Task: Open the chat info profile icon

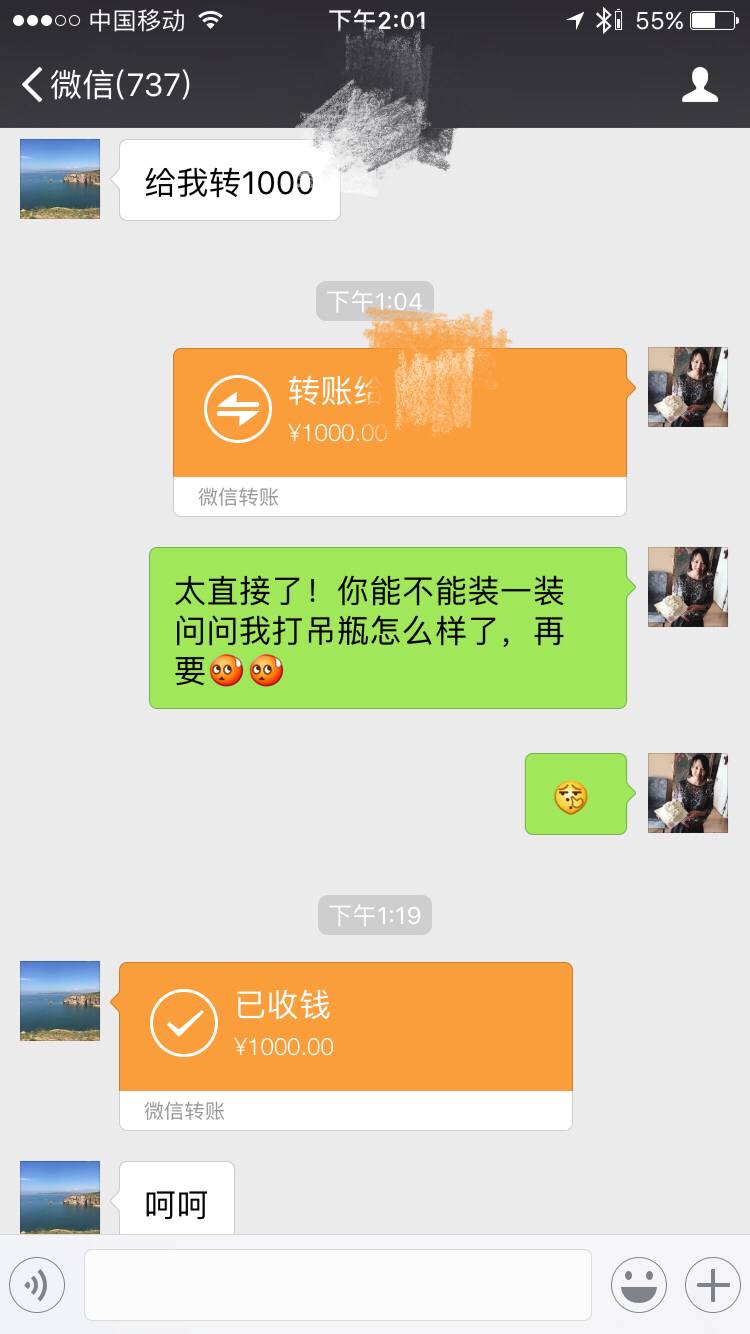Action: point(699,85)
